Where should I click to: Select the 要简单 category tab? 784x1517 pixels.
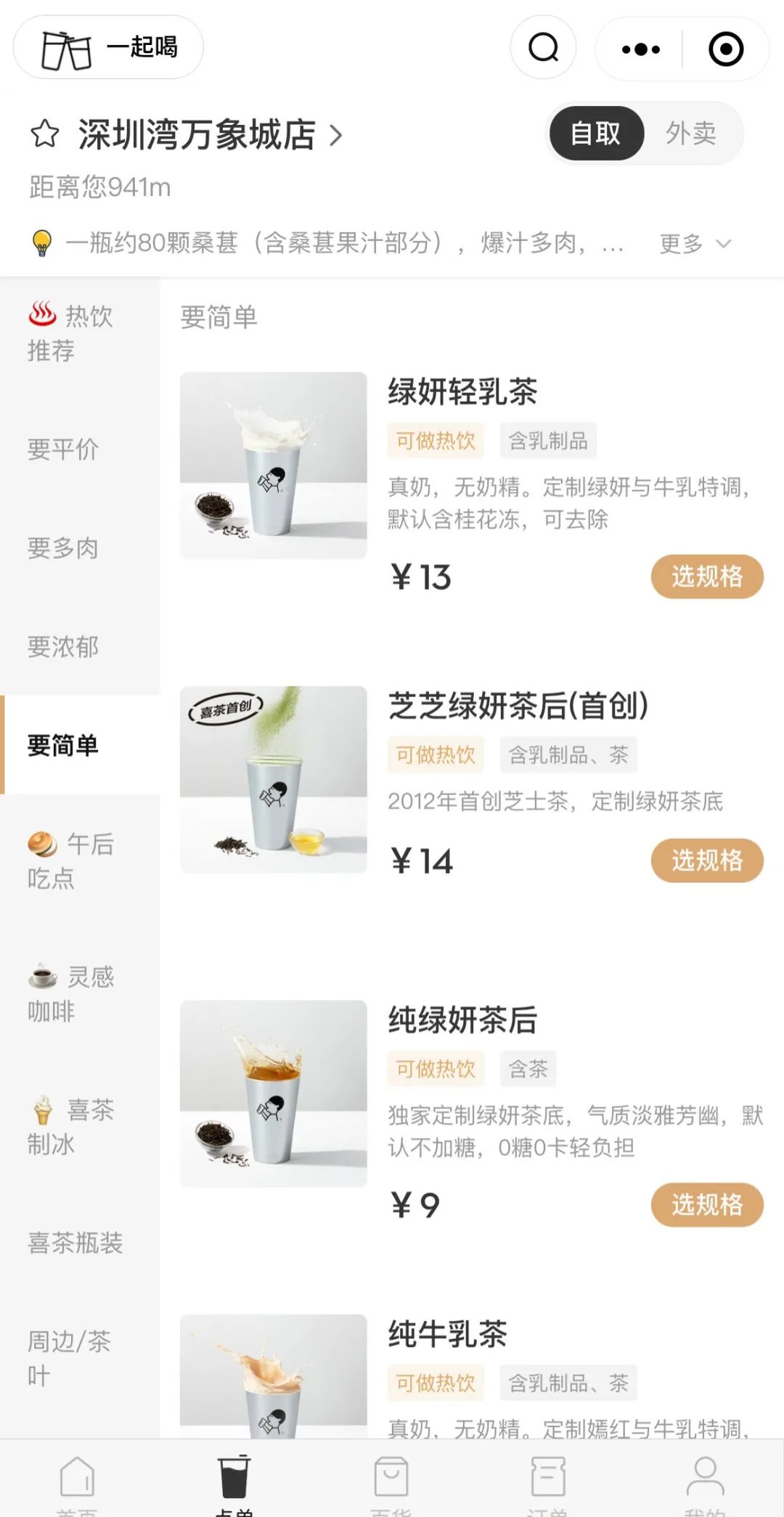pos(62,744)
